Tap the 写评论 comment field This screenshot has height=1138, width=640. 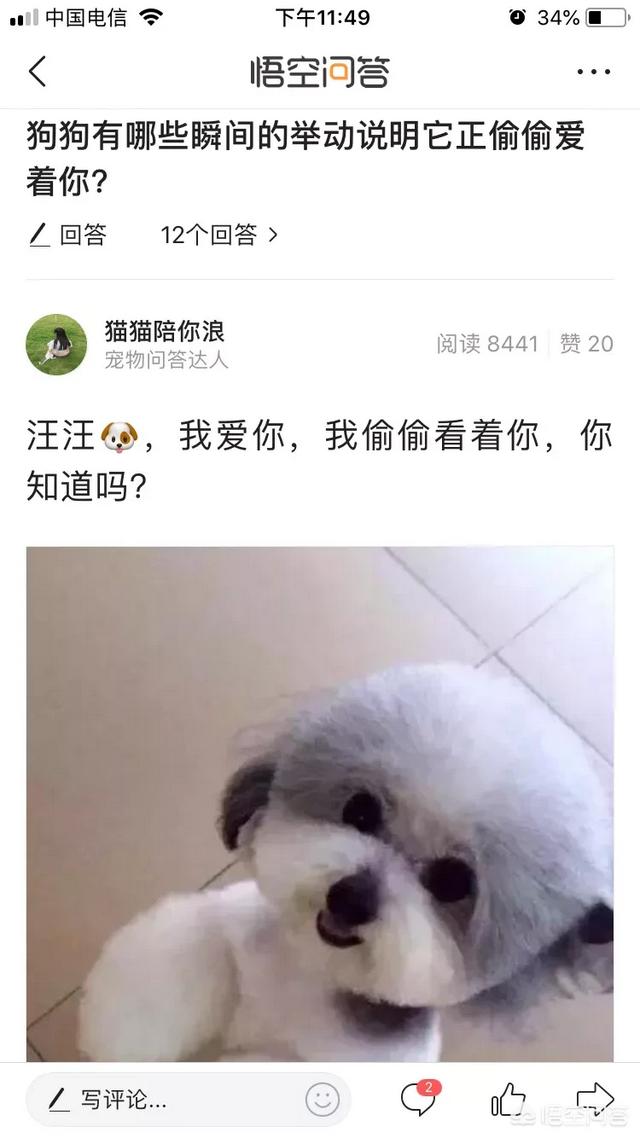coord(160,1100)
